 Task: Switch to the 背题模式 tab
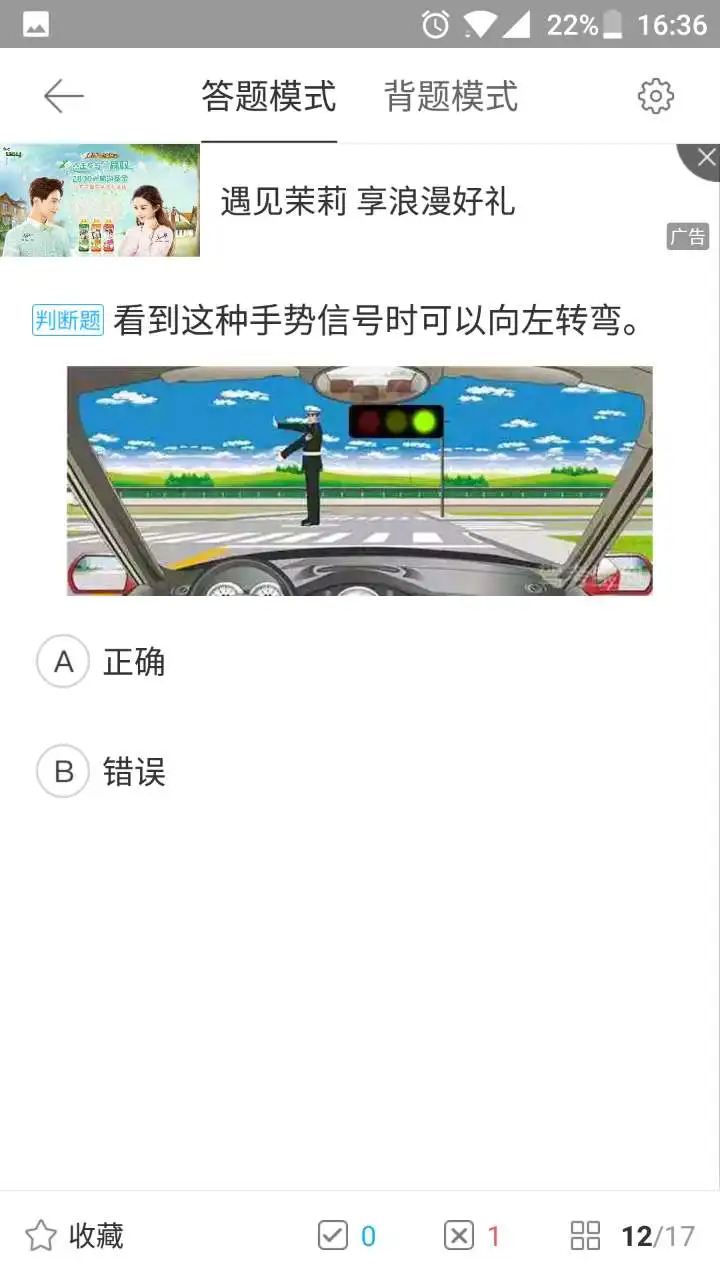(x=451, y=97)
